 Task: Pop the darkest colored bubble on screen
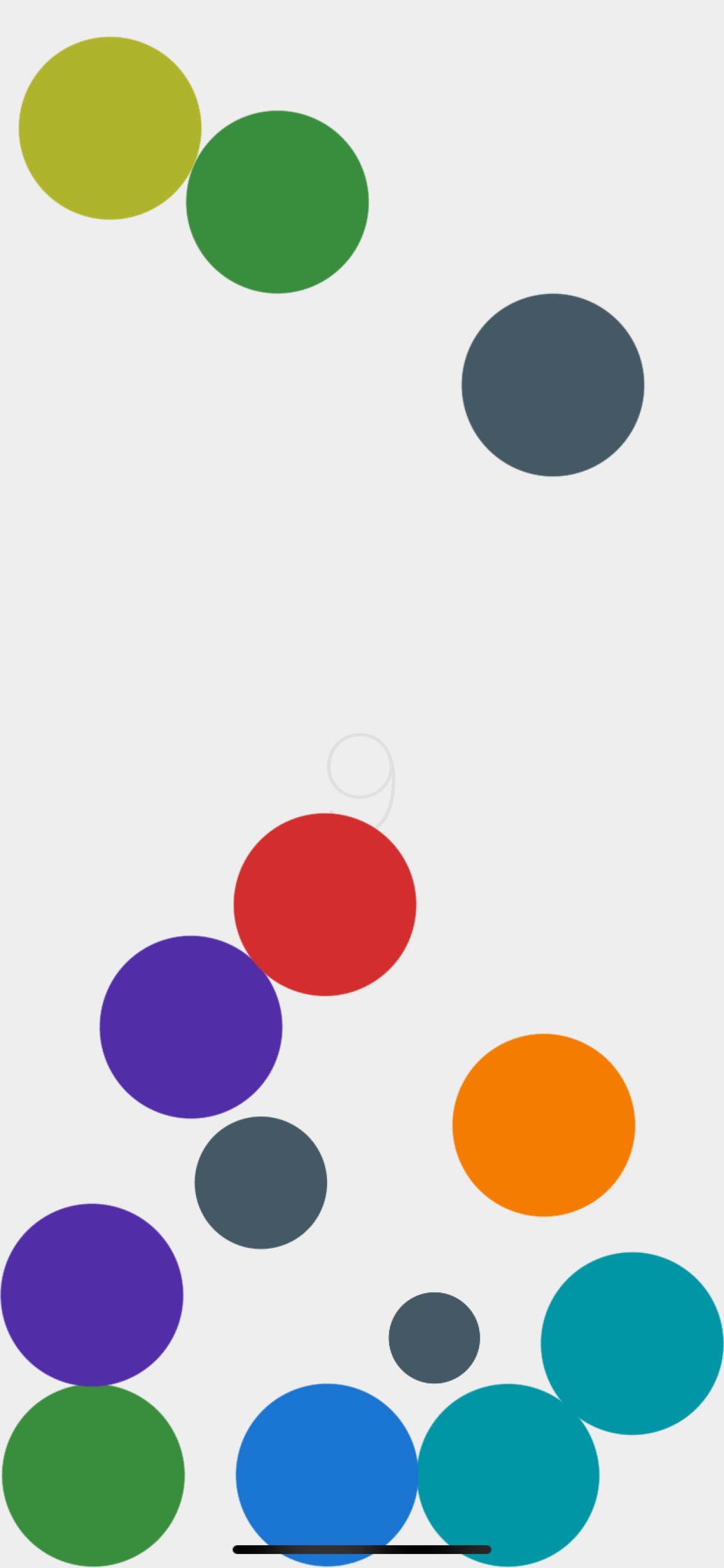(553, 384)
